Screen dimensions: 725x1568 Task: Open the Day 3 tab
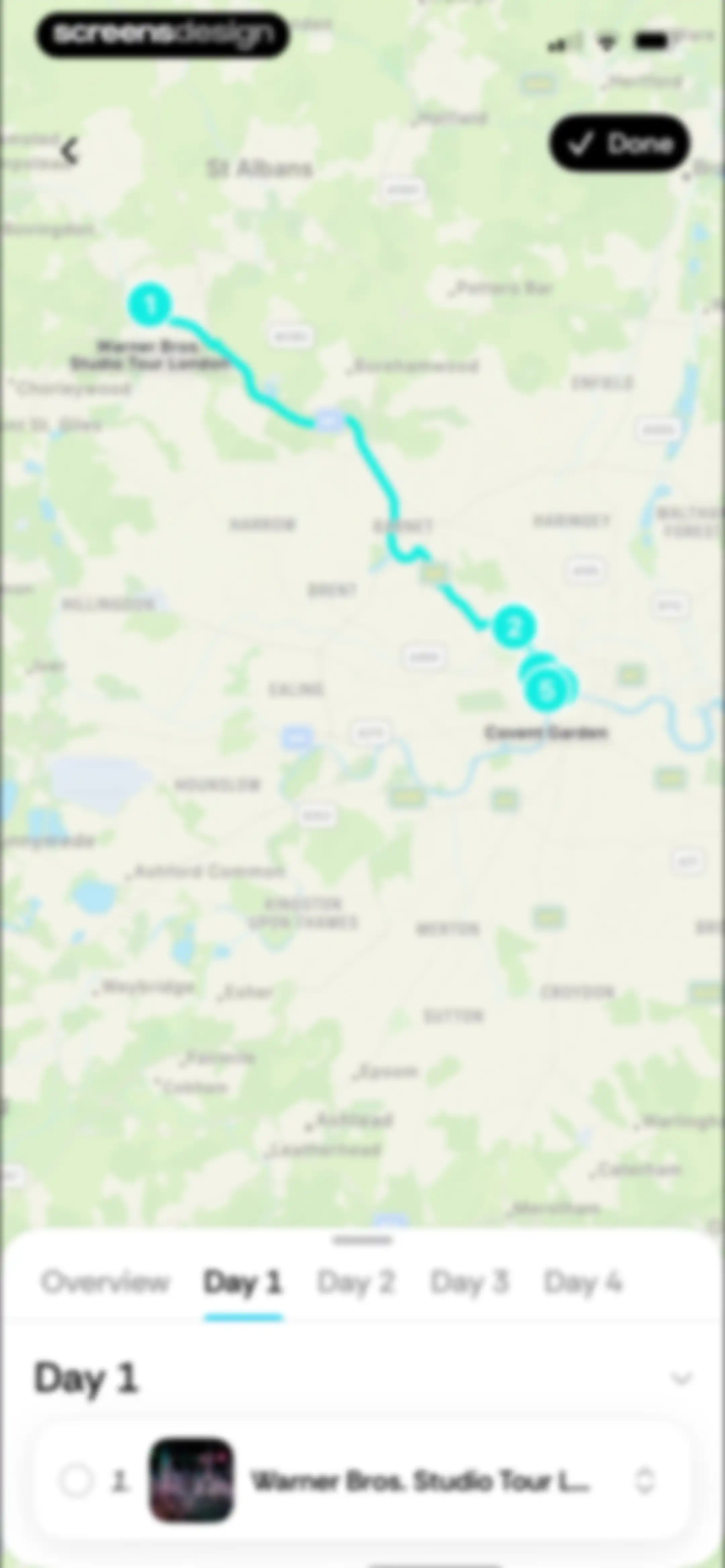[469, 1283]
